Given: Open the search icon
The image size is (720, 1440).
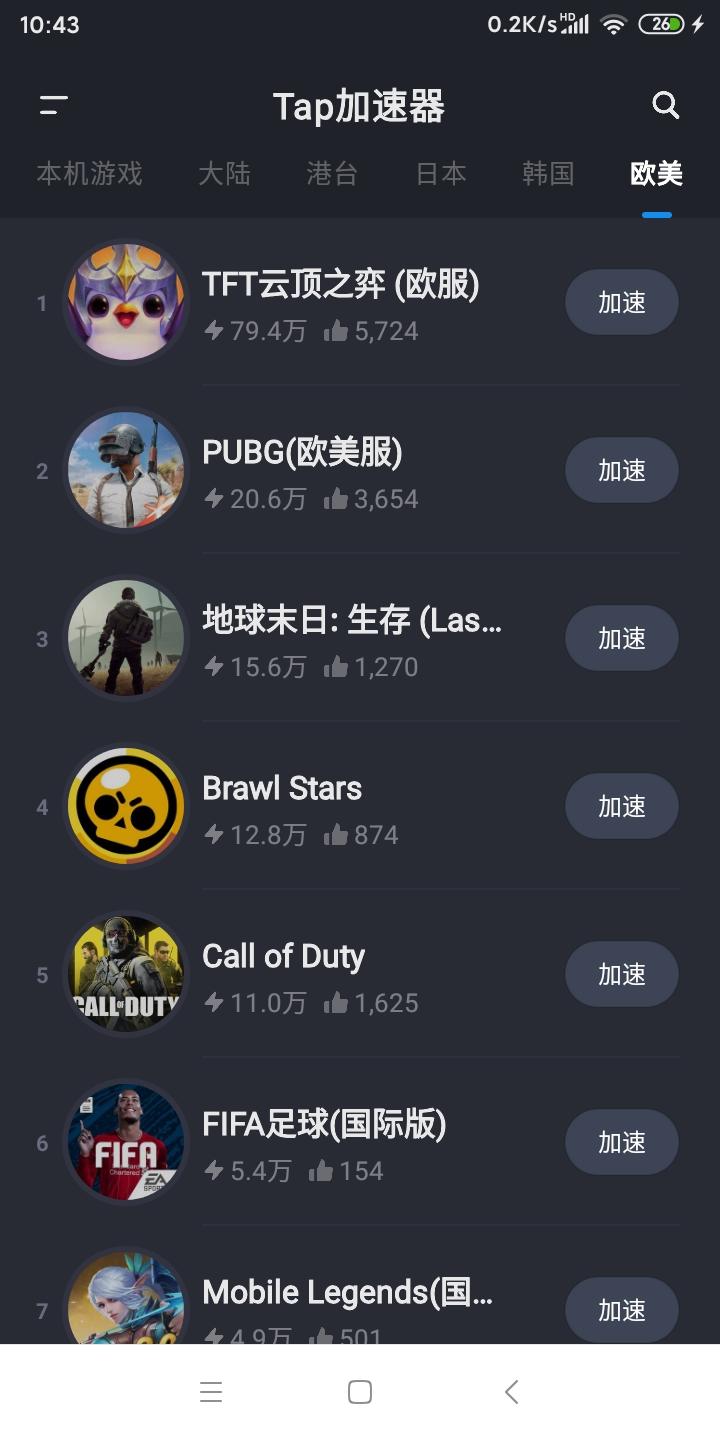Looking at the screenshot, I should tap(664, 104).
